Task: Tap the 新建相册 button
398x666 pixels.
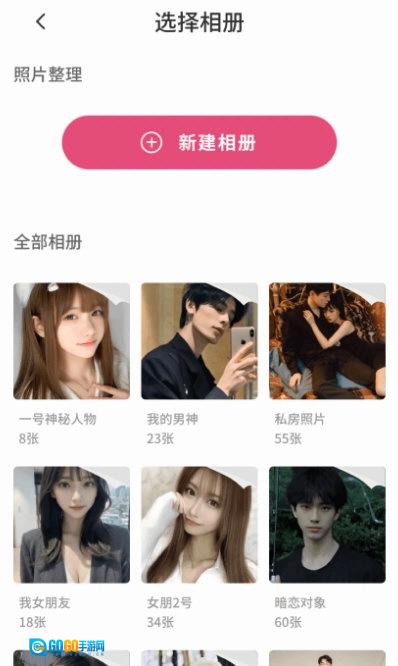Action: click(199, 143)
